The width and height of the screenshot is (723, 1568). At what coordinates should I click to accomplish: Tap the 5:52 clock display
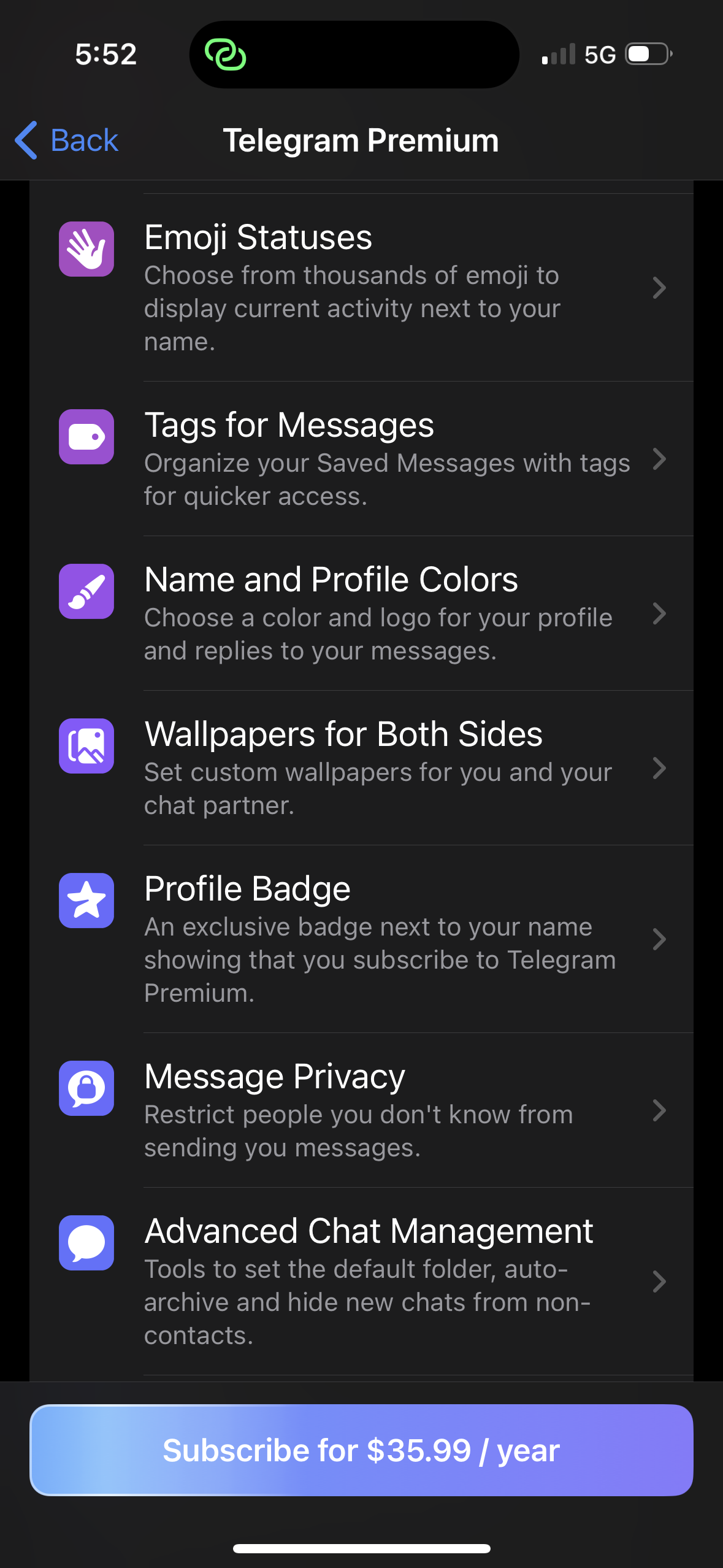[104, 55]
